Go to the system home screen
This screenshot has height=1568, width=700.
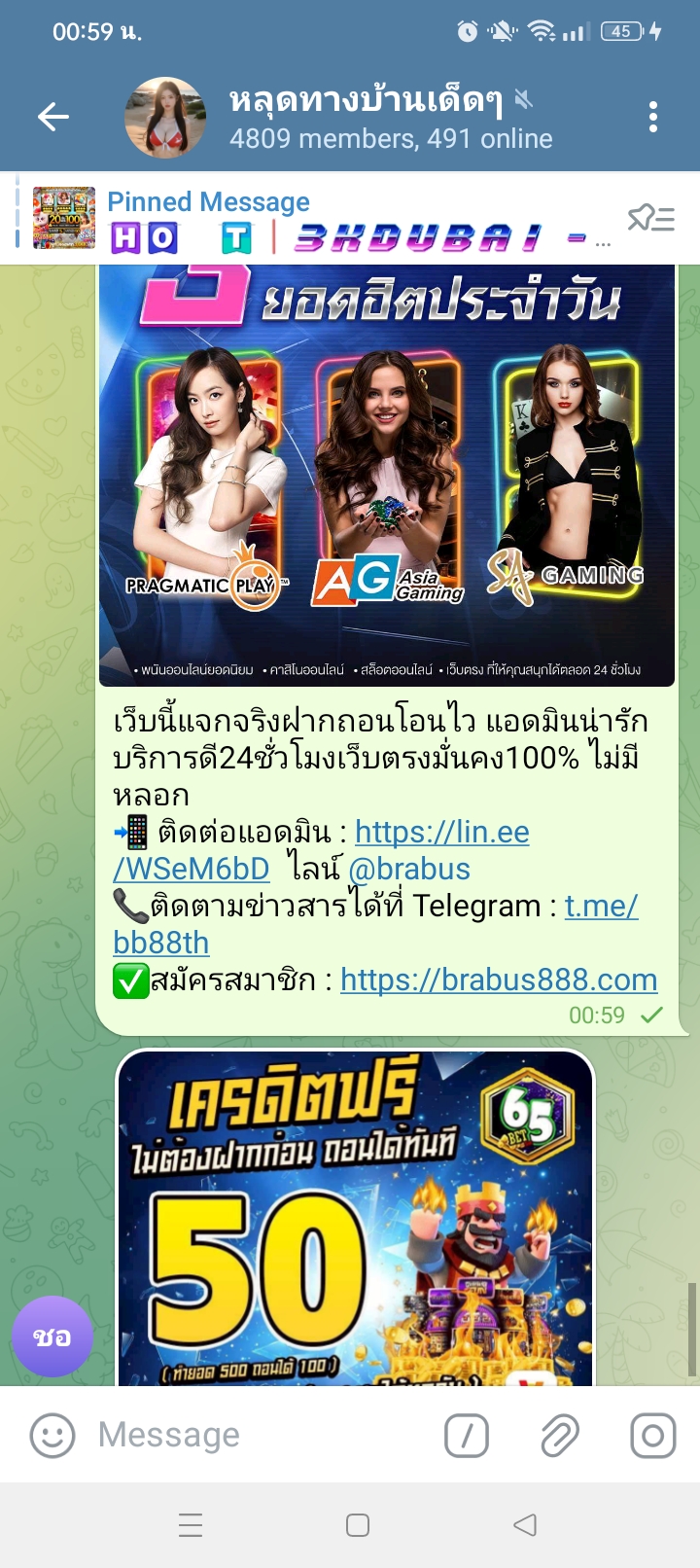(x=358, y=1525)
